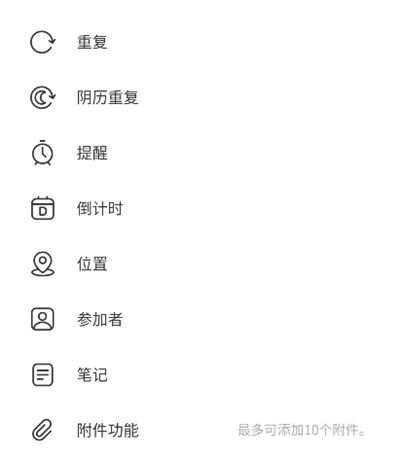Add a location with 位置
Viewport: 400px width, 456px height.
(200, 264)
